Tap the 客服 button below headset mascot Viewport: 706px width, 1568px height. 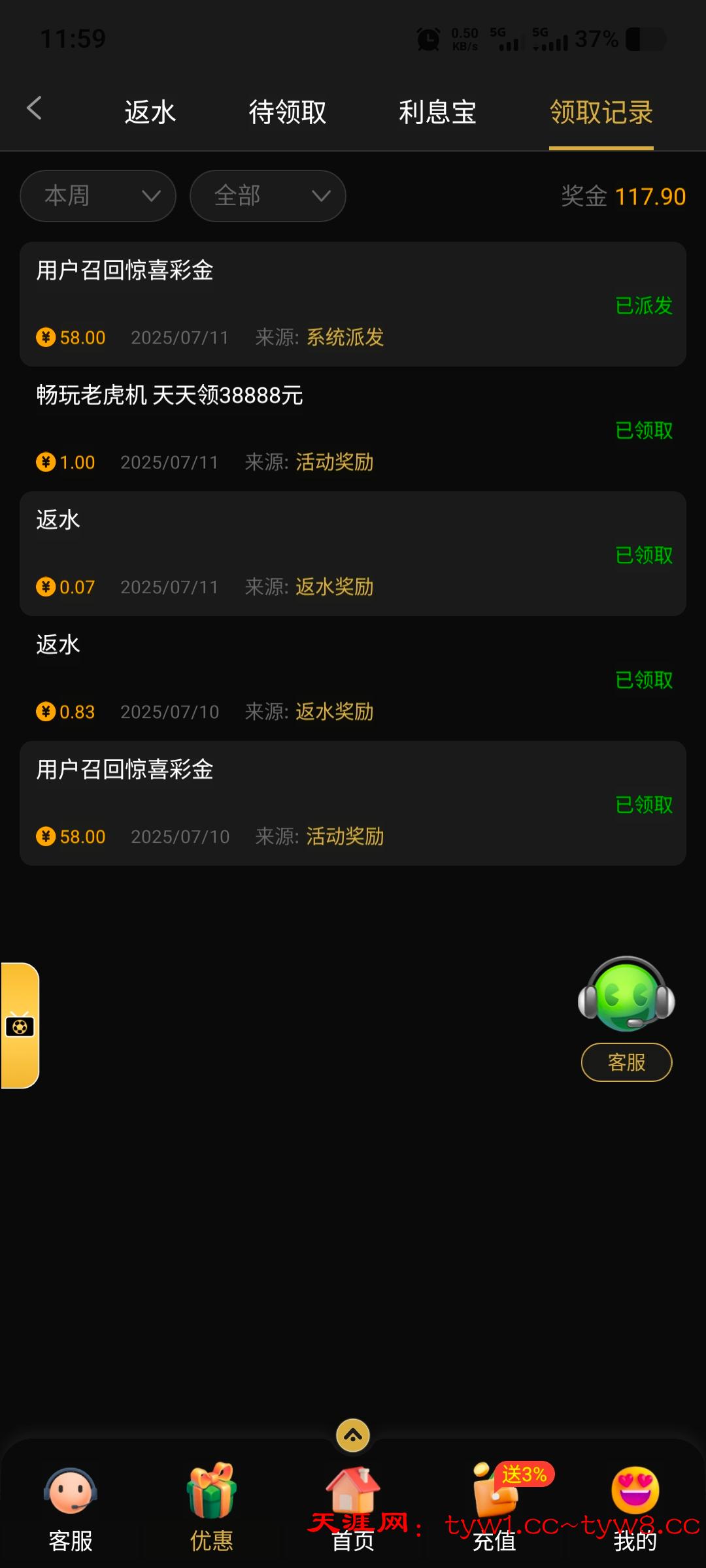626,1062
